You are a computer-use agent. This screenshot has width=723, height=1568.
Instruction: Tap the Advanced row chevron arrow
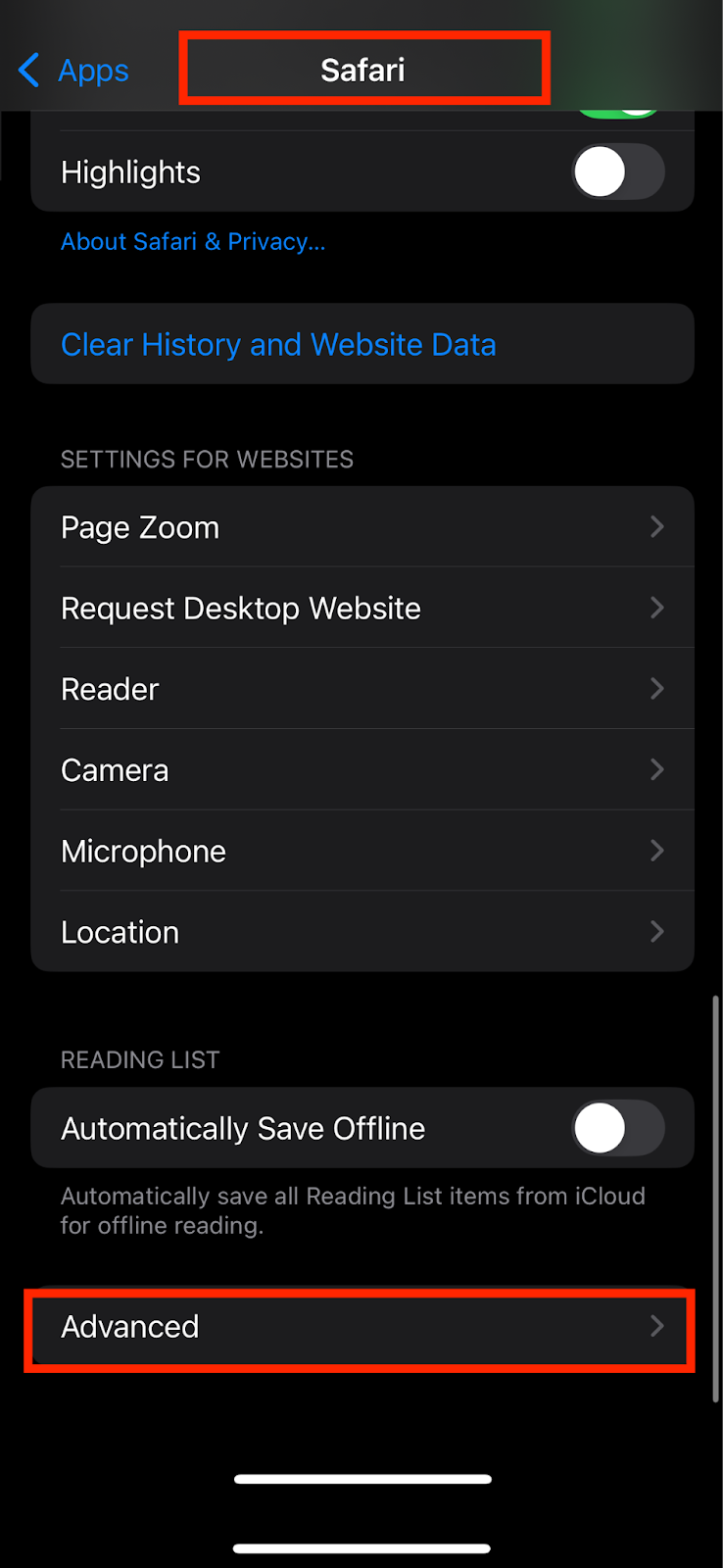(656, 1327)
